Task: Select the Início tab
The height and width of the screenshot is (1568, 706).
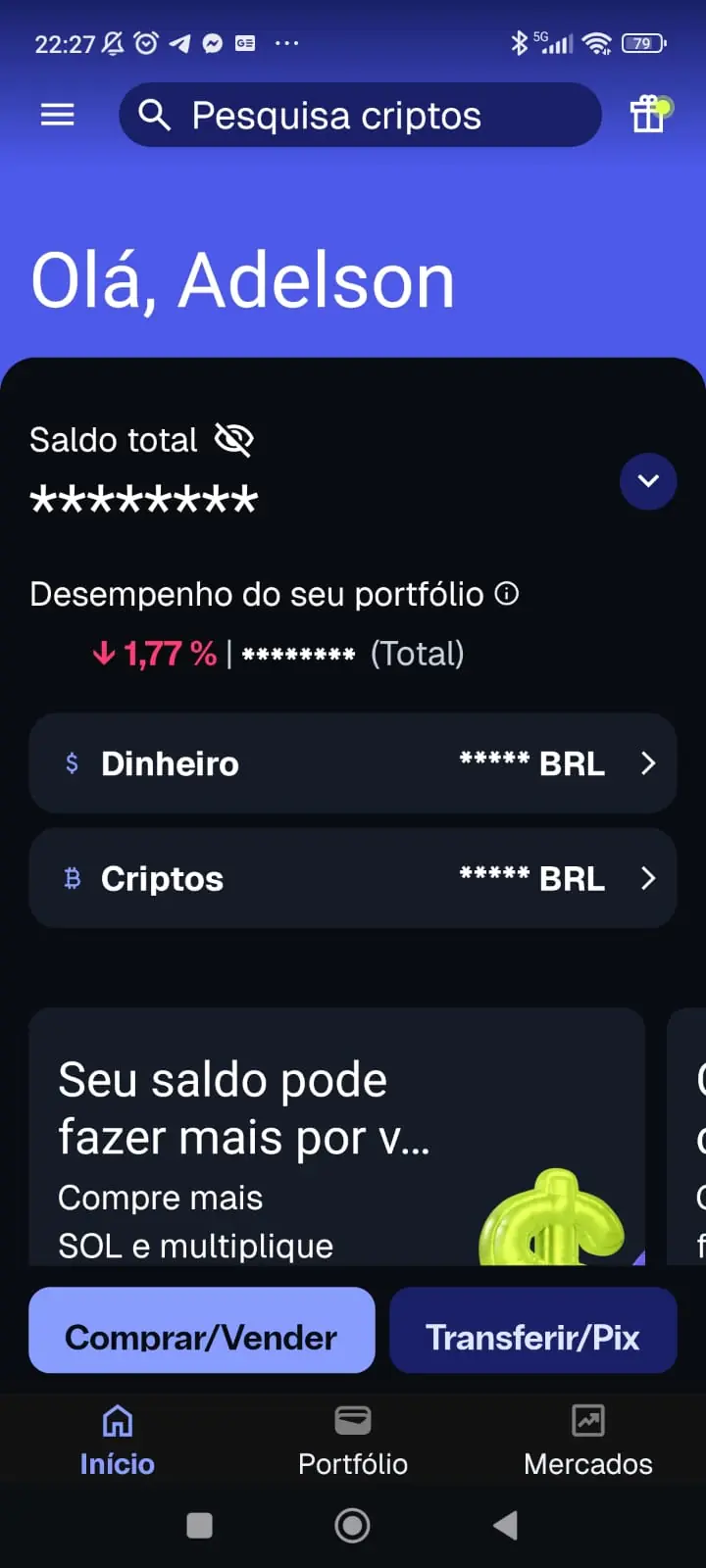Action: point(118,1441)
